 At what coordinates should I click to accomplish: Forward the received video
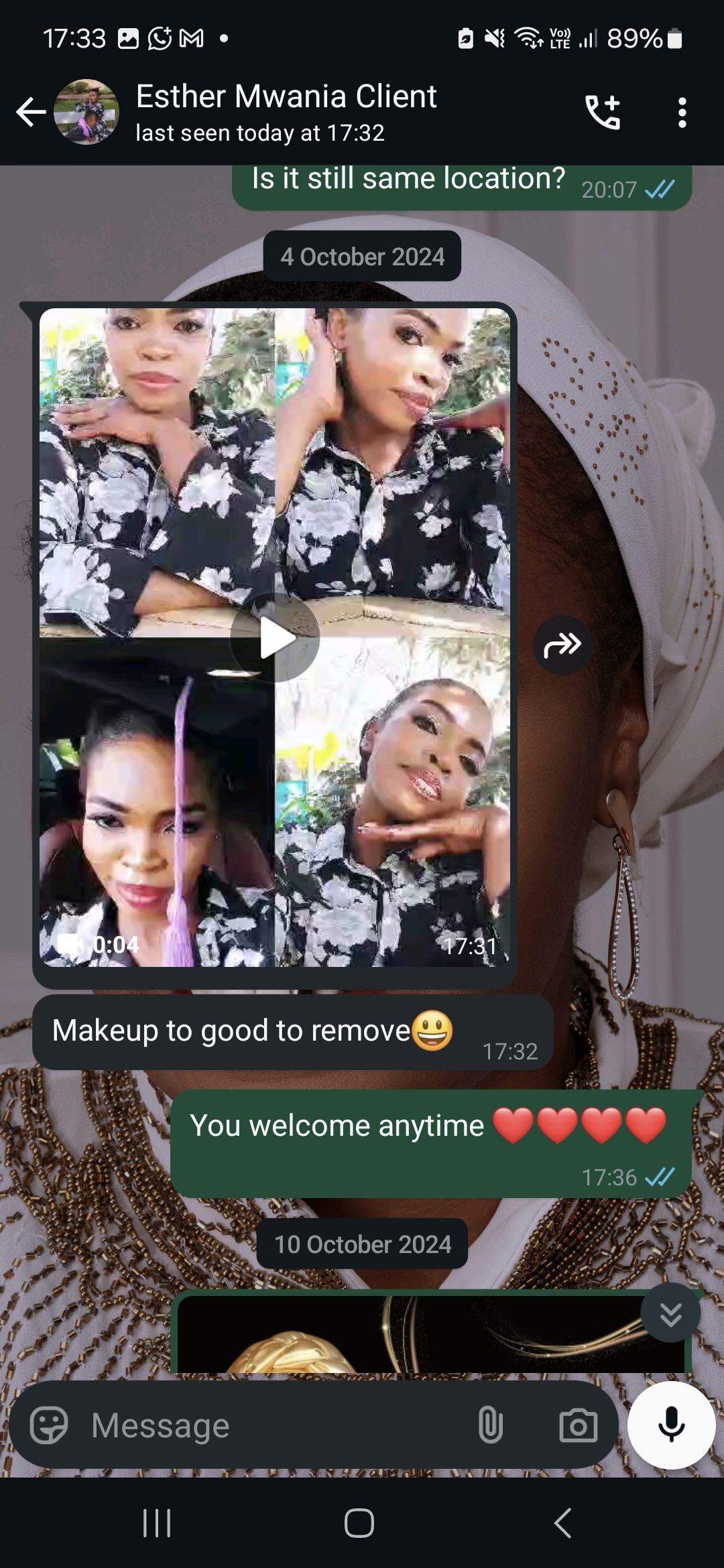562,645
